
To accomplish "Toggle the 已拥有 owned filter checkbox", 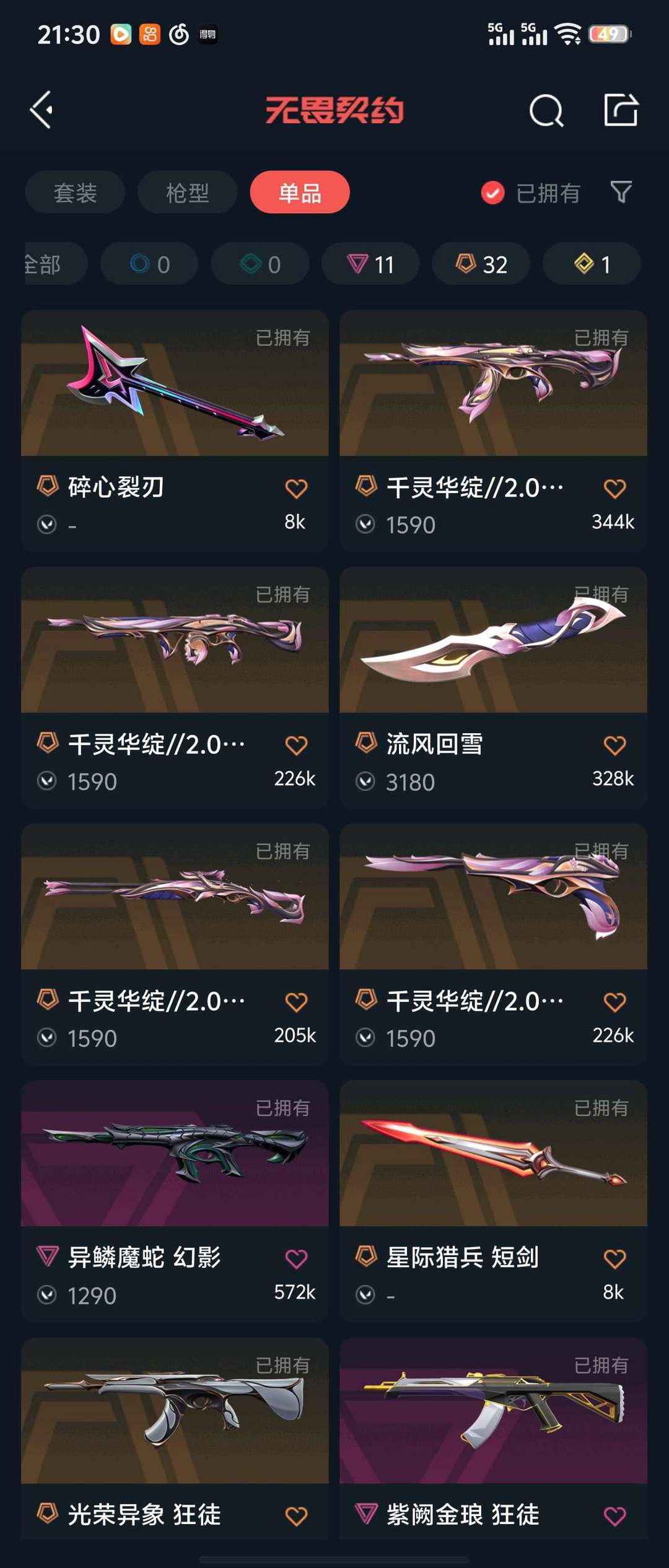I will tap(493, 193).
